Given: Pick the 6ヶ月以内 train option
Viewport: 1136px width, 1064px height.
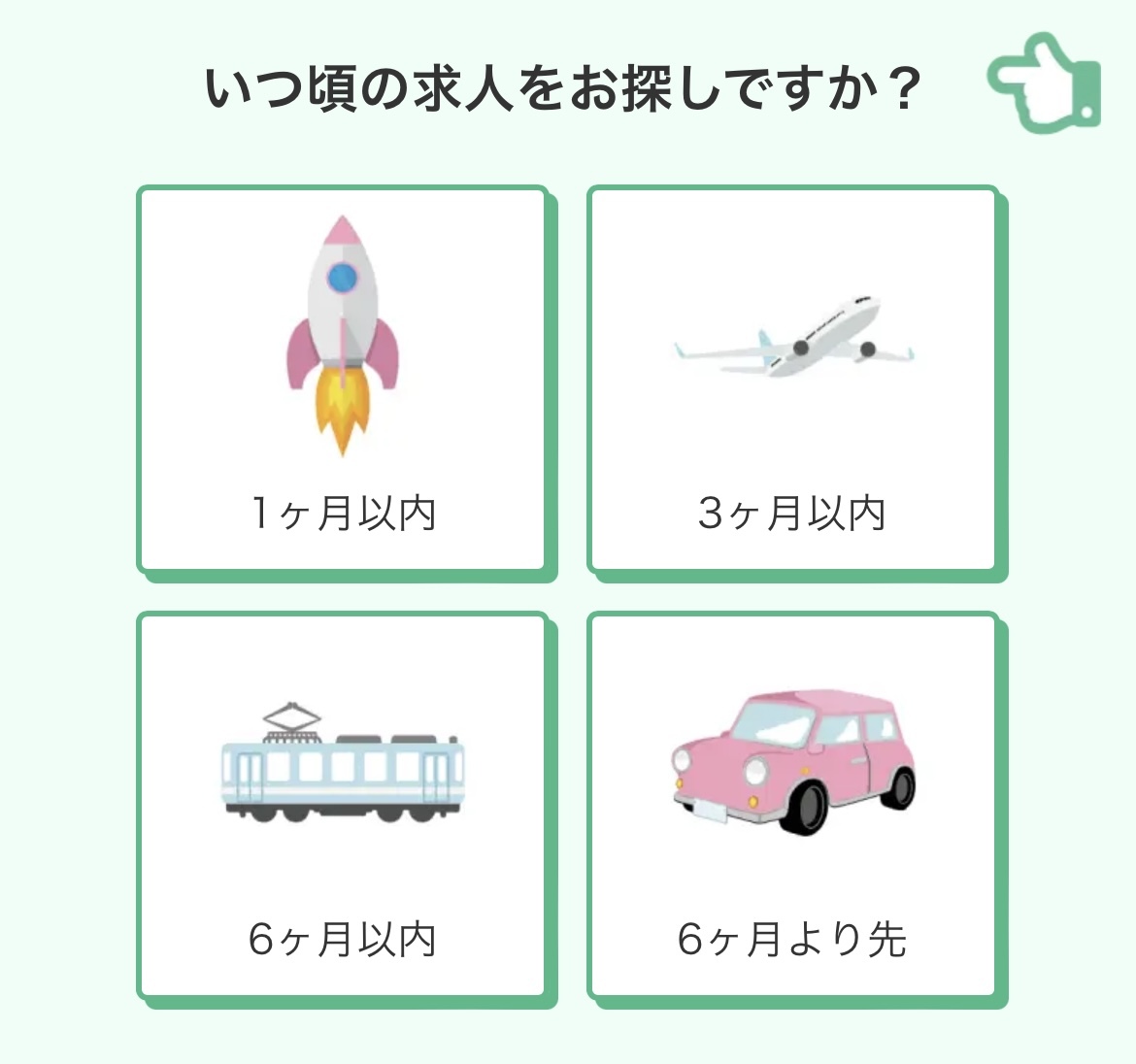Looking at the screenshot, I should coord(343,805).
